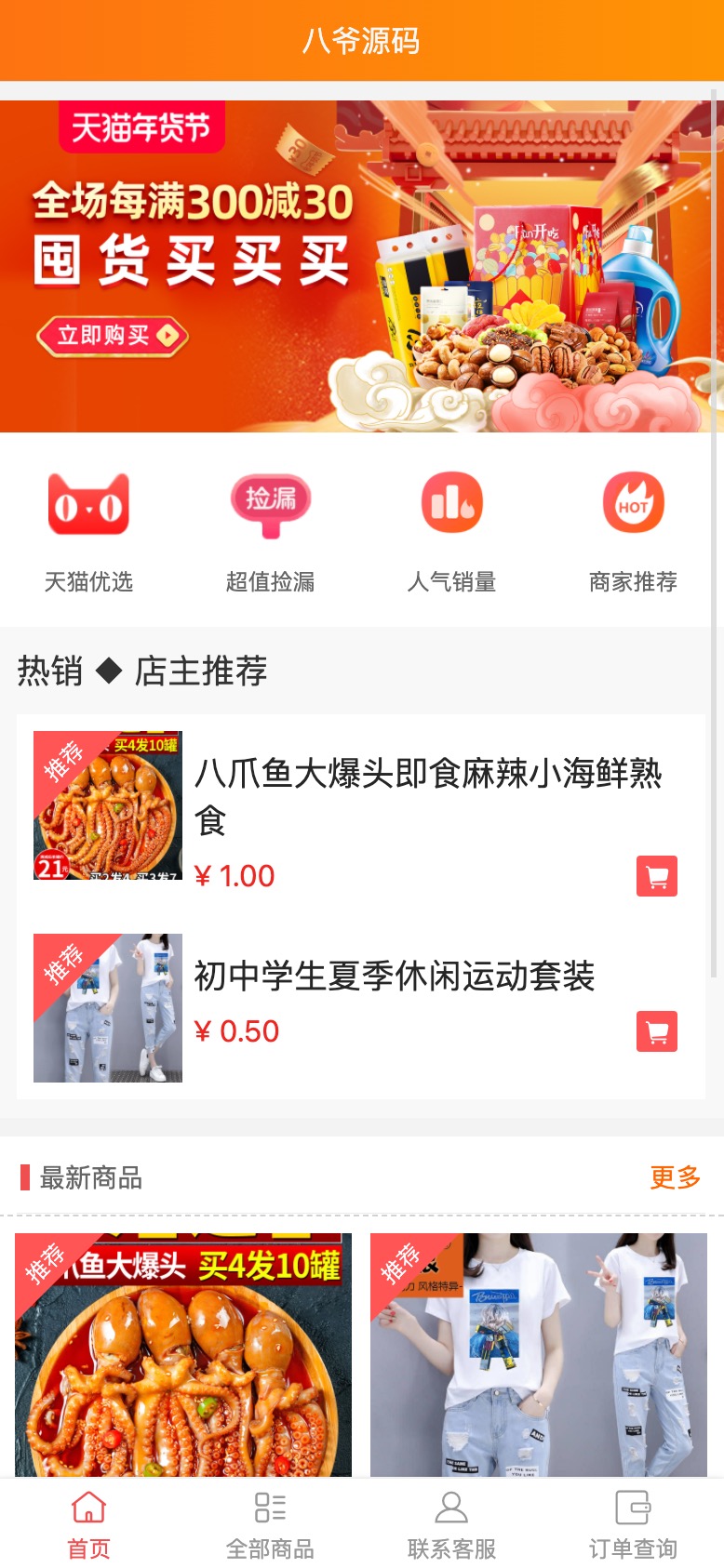Open the 联系客服 customer service icon
This screenshot has width=724, height=1568.
point(451,1505)
